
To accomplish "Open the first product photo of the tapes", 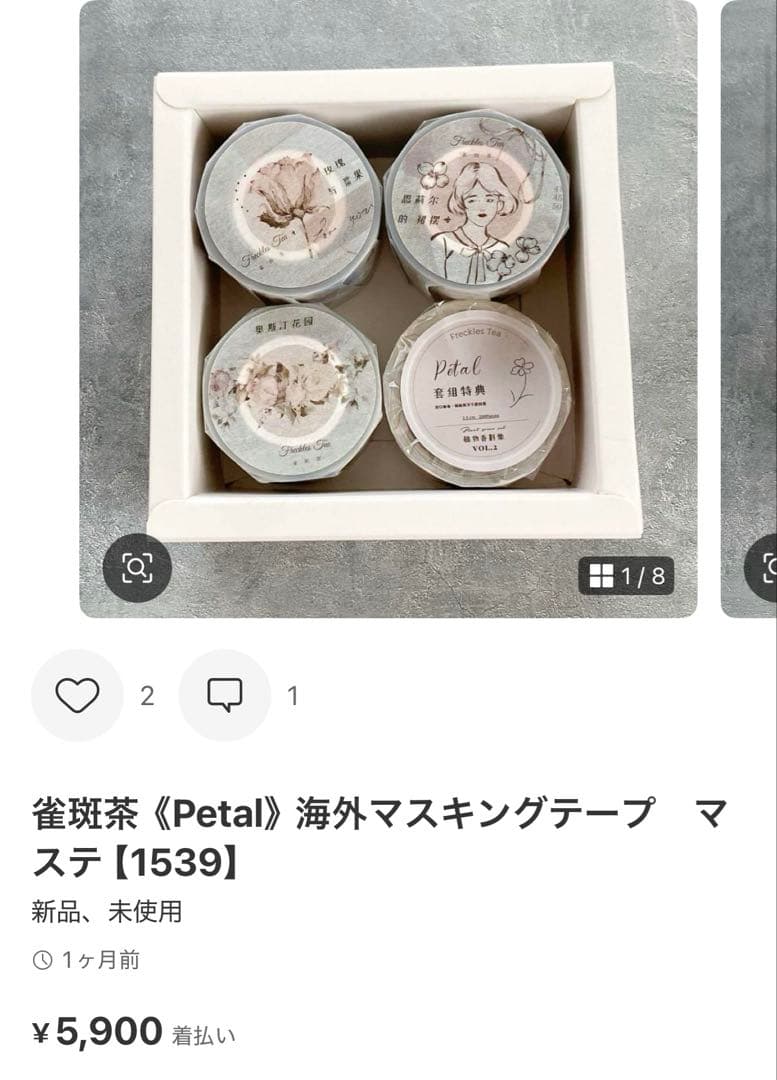I will coord(388,300).
